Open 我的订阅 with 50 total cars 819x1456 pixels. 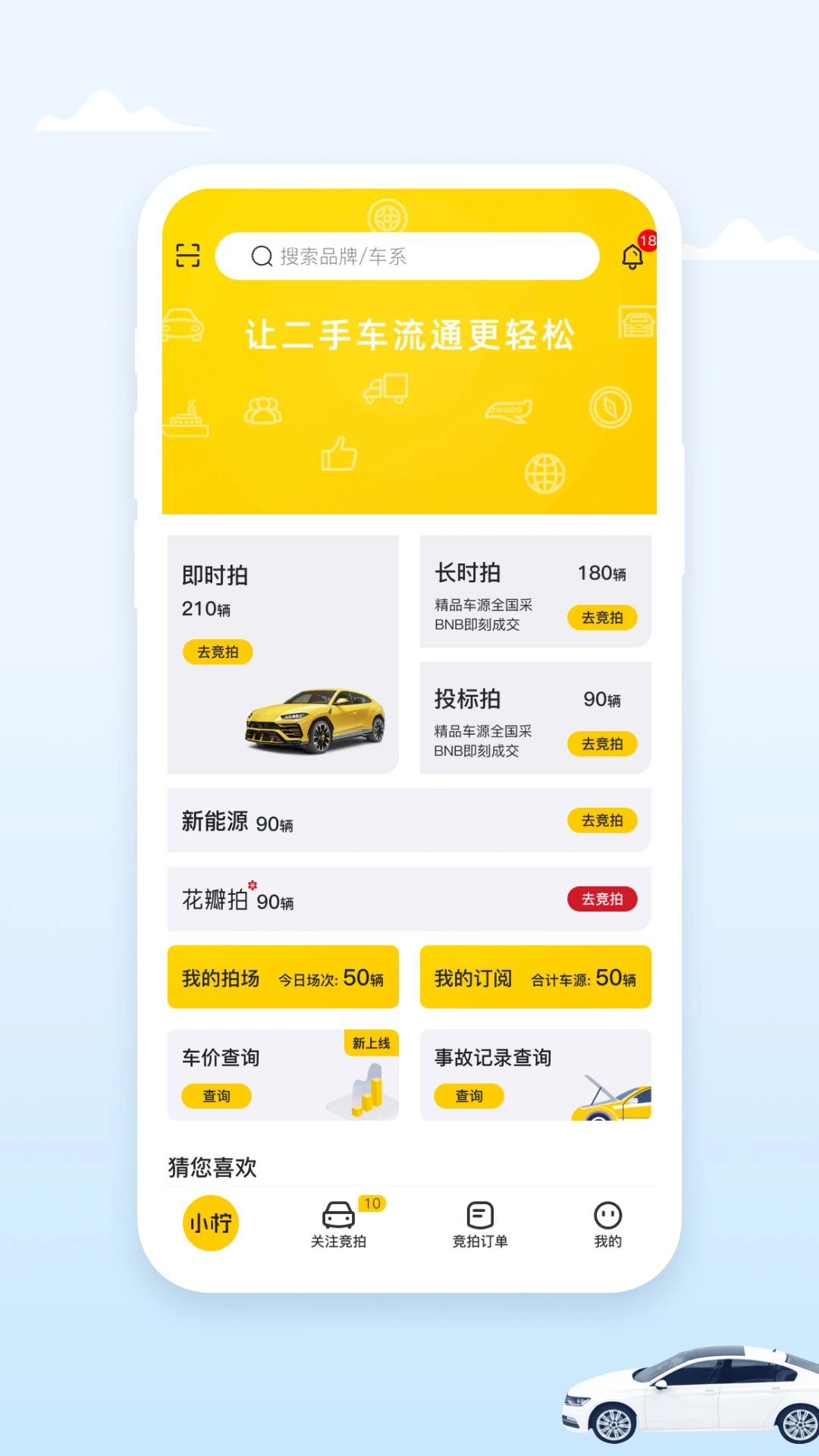[x=535, y=977]
